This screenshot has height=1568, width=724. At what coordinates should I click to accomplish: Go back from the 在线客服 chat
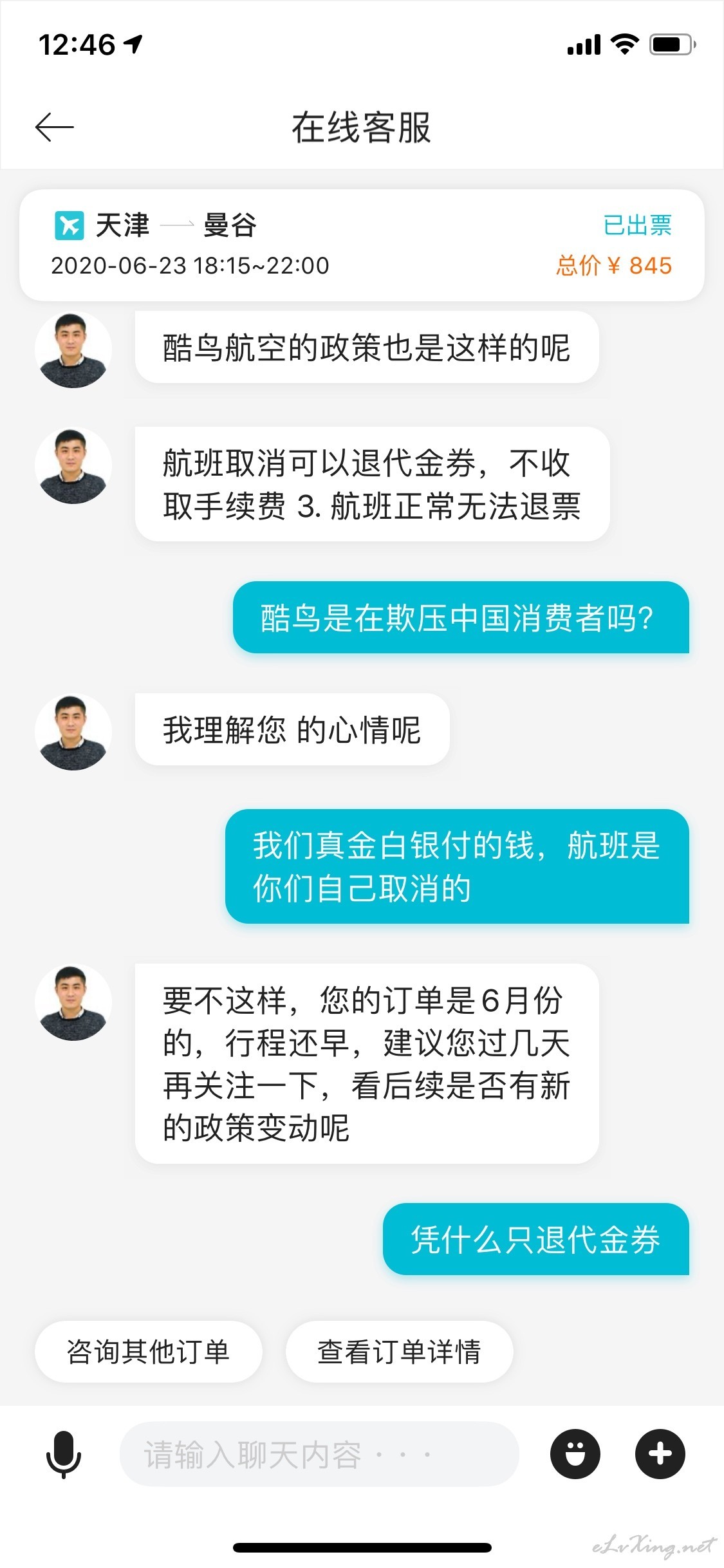[x=54, y=127]
